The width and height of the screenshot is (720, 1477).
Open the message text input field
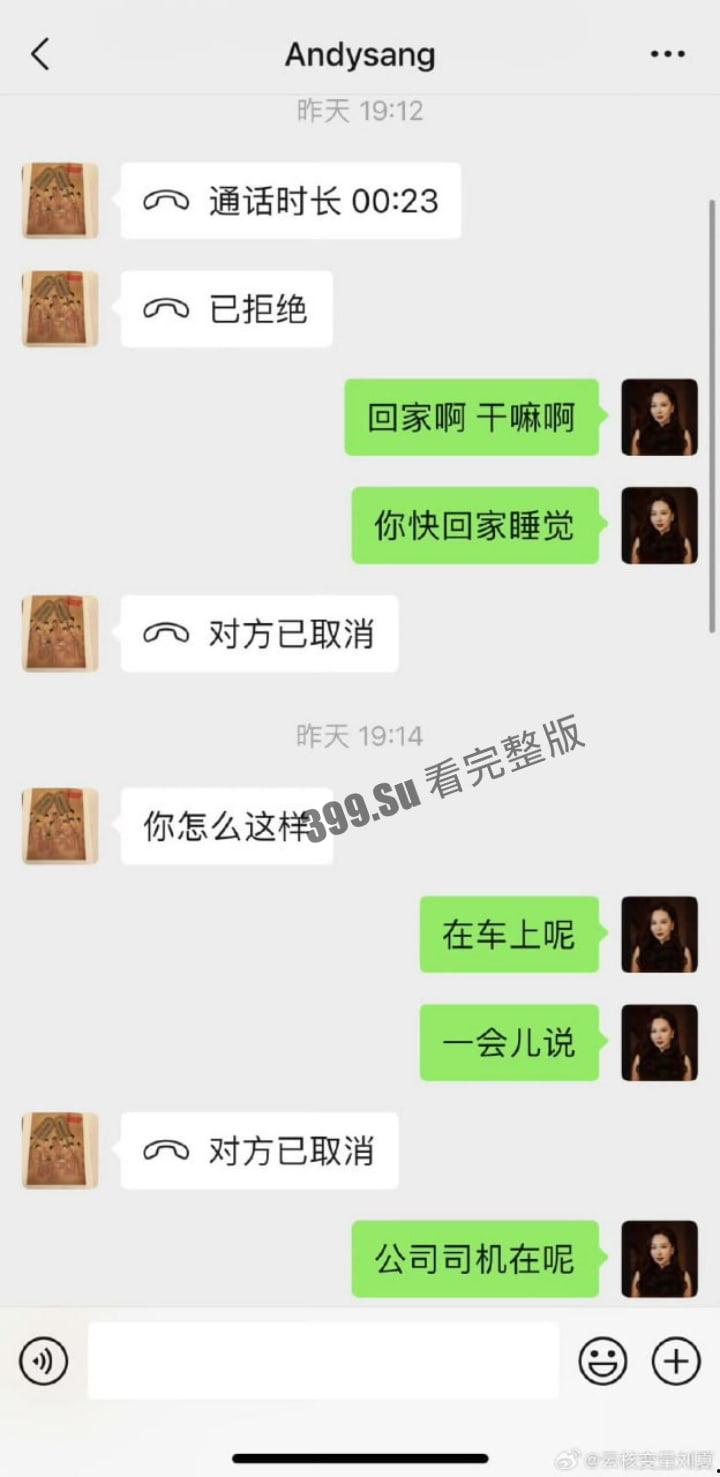pyautogui.click(x=322, y=1360)
